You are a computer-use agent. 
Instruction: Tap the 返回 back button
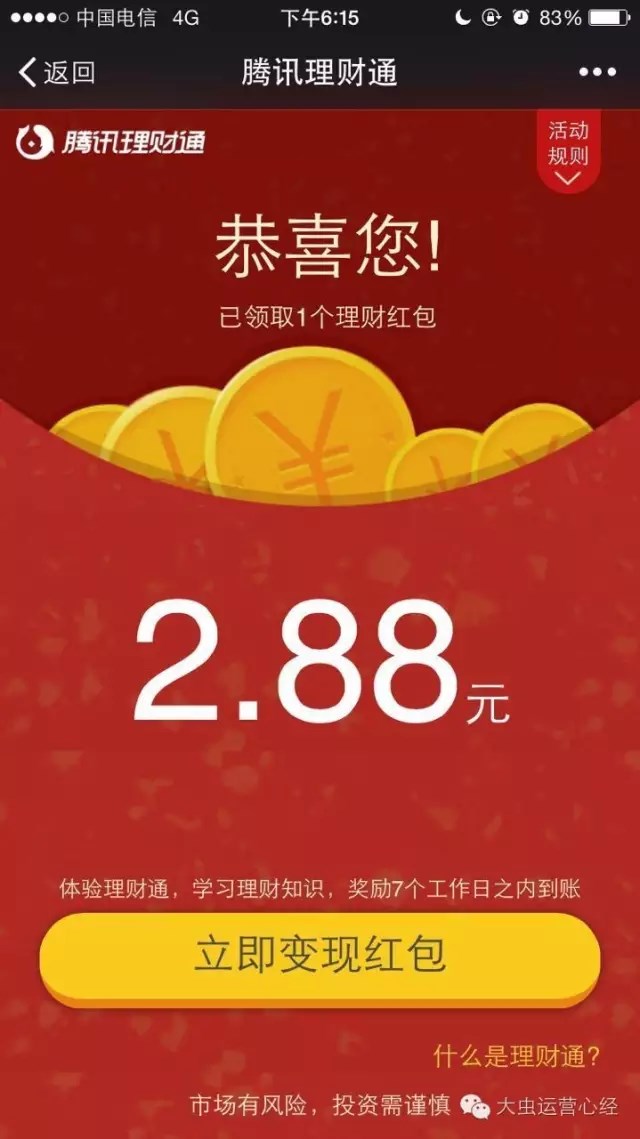tap(58, 72)
